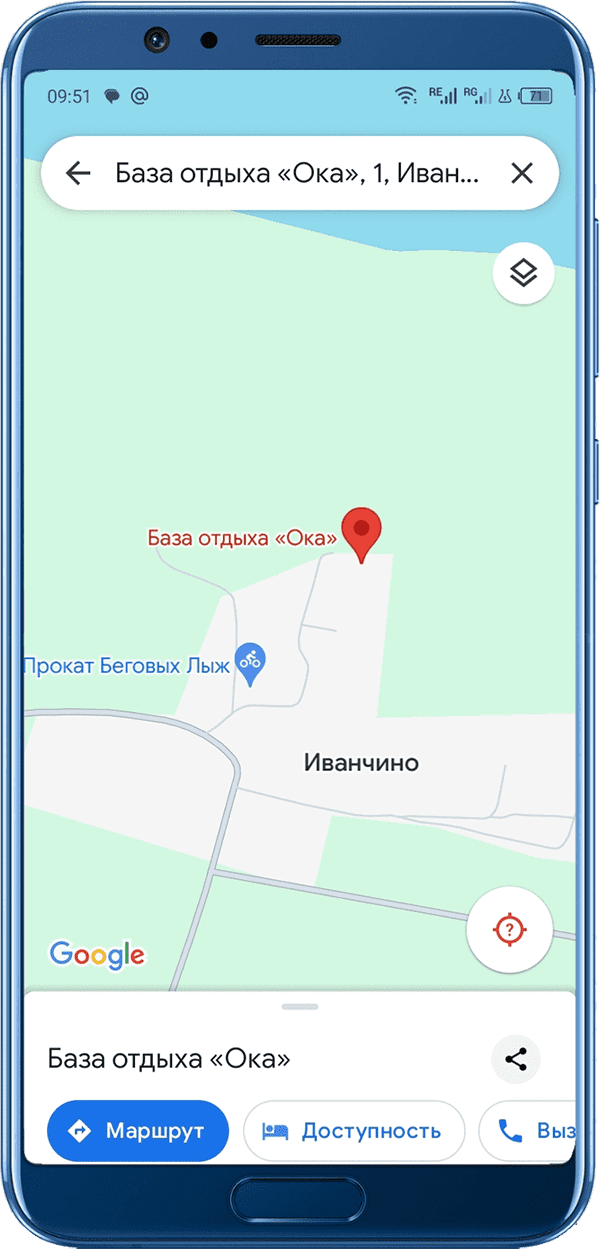Clear the search query with X
Viewport: 600px width, 1250px height.
pos(522,173)
